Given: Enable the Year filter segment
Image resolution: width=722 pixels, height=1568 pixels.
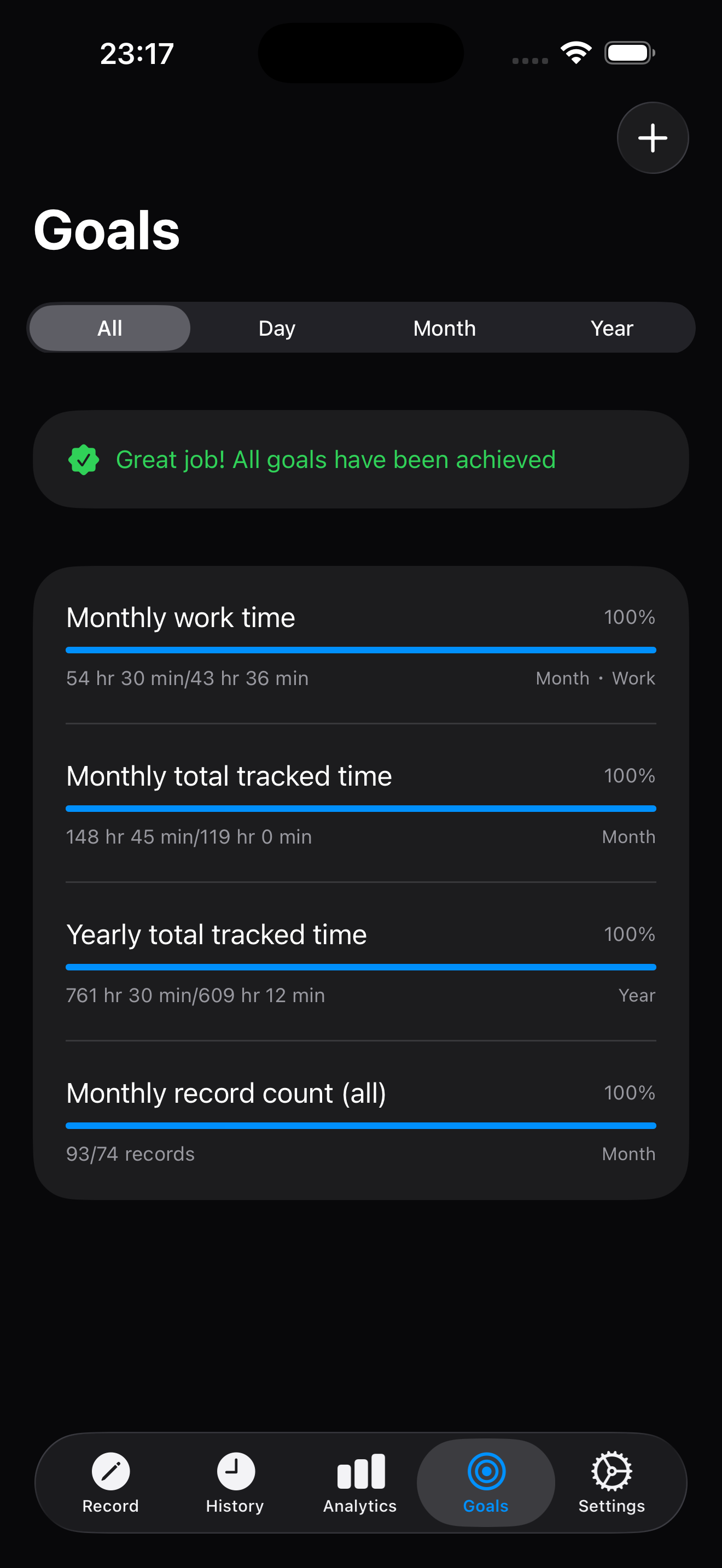Looking at the screenshot, I should 612,327.
